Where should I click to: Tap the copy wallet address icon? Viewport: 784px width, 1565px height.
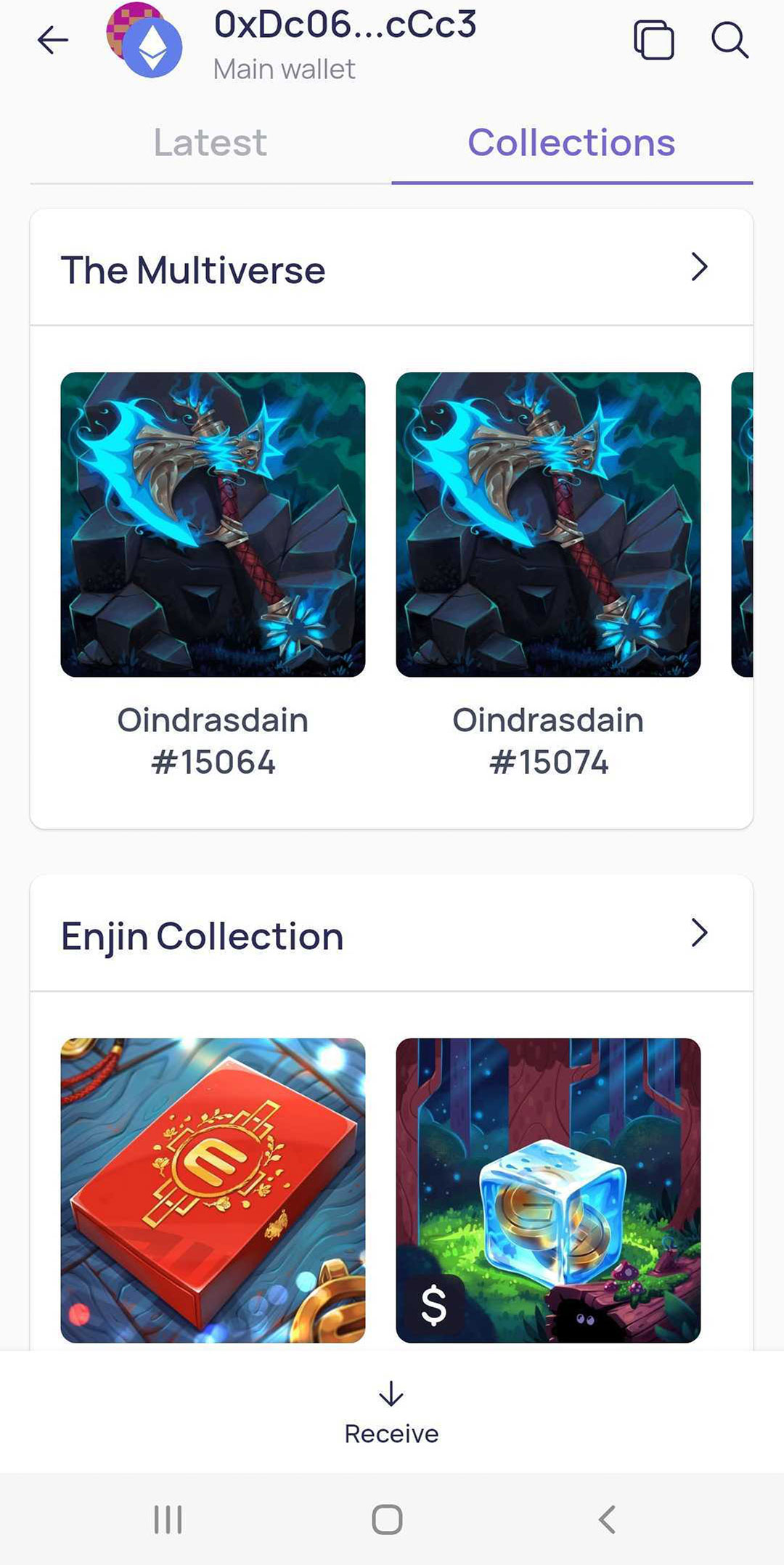pos(653,40)
